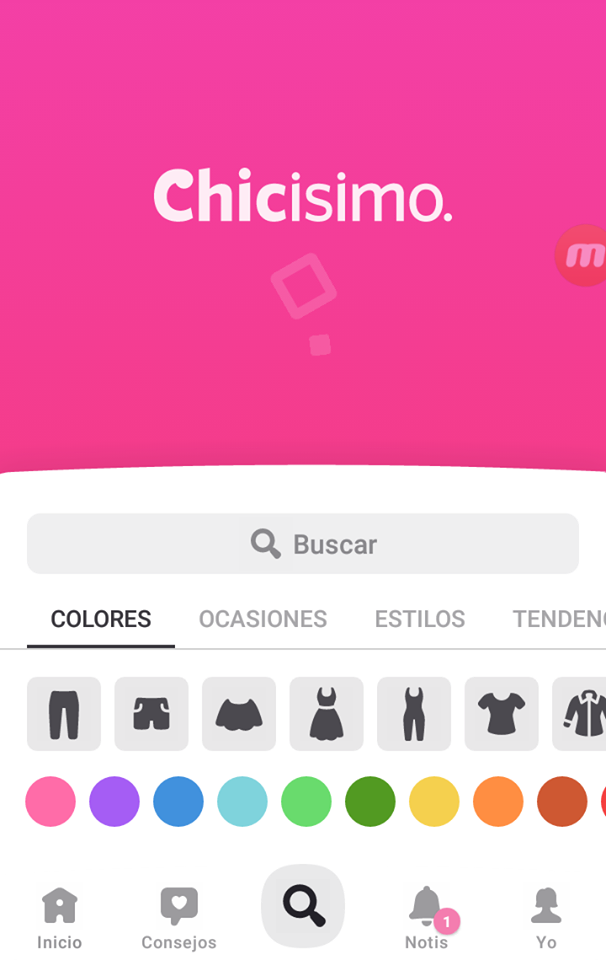The image size is (606, 960).
Task: Open the Yo profile tab
Action: pos(546,917)
